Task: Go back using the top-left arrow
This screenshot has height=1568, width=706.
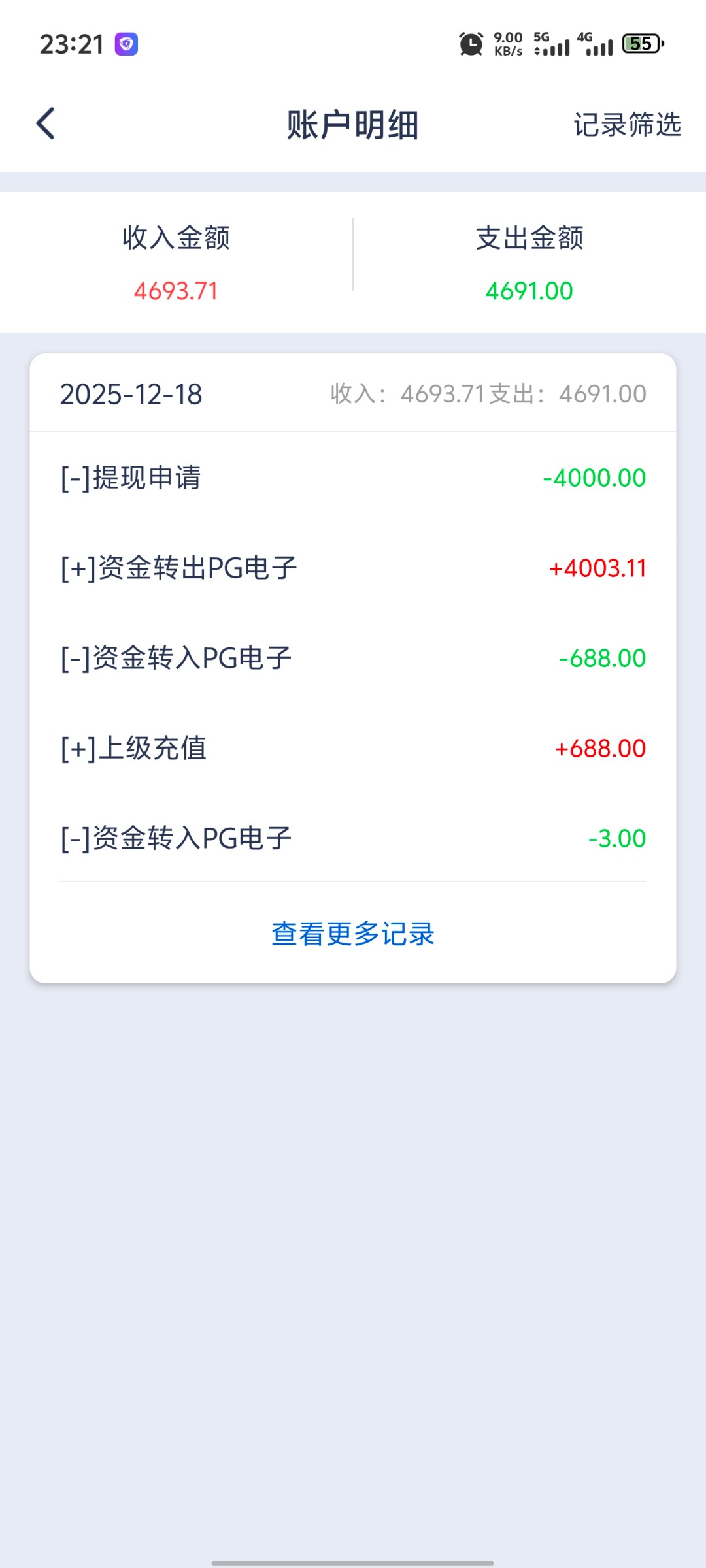Action: 46,123
